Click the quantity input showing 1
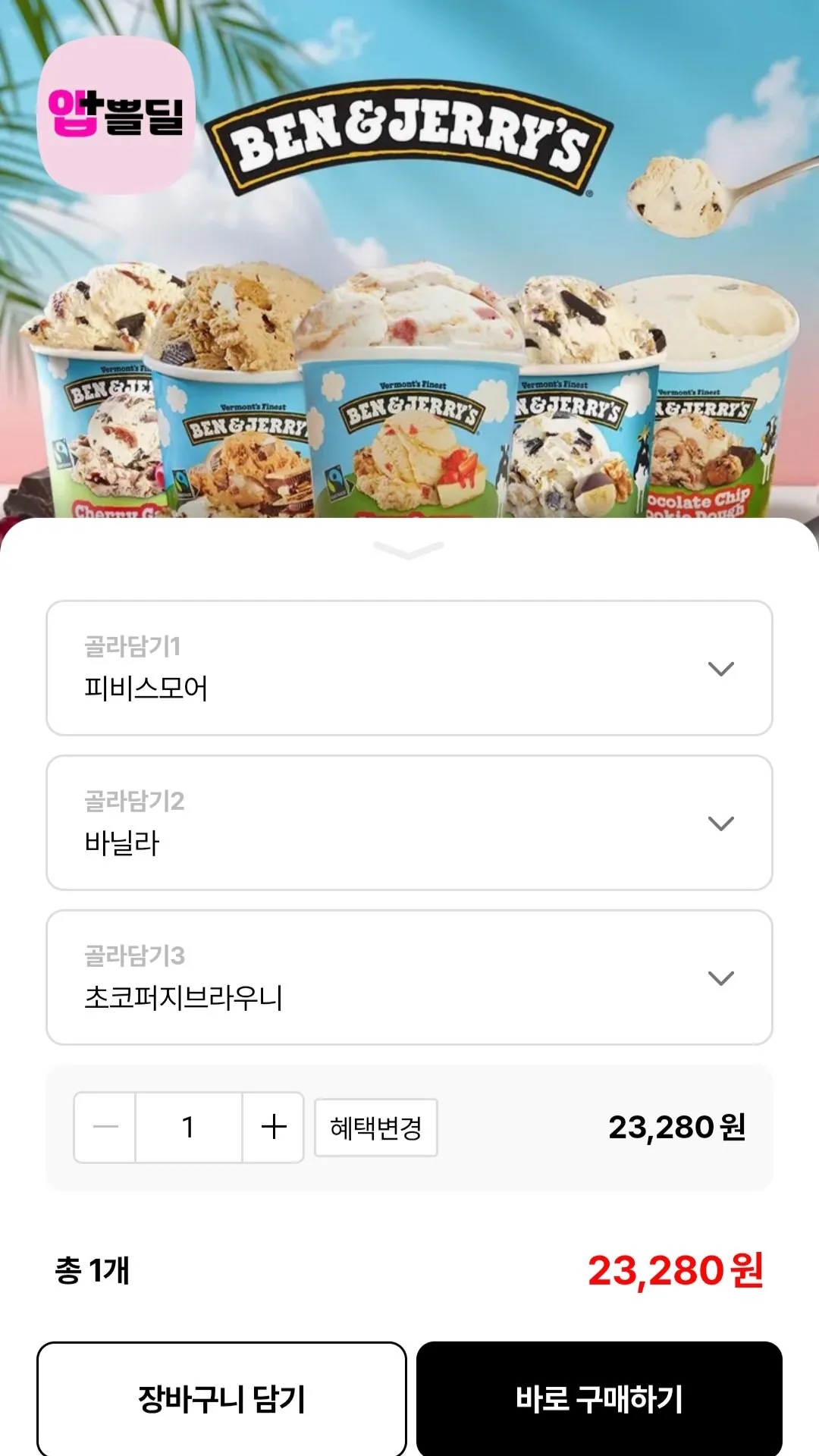Viewport: 819px width, 1456px height. (x=188, y=1128)
